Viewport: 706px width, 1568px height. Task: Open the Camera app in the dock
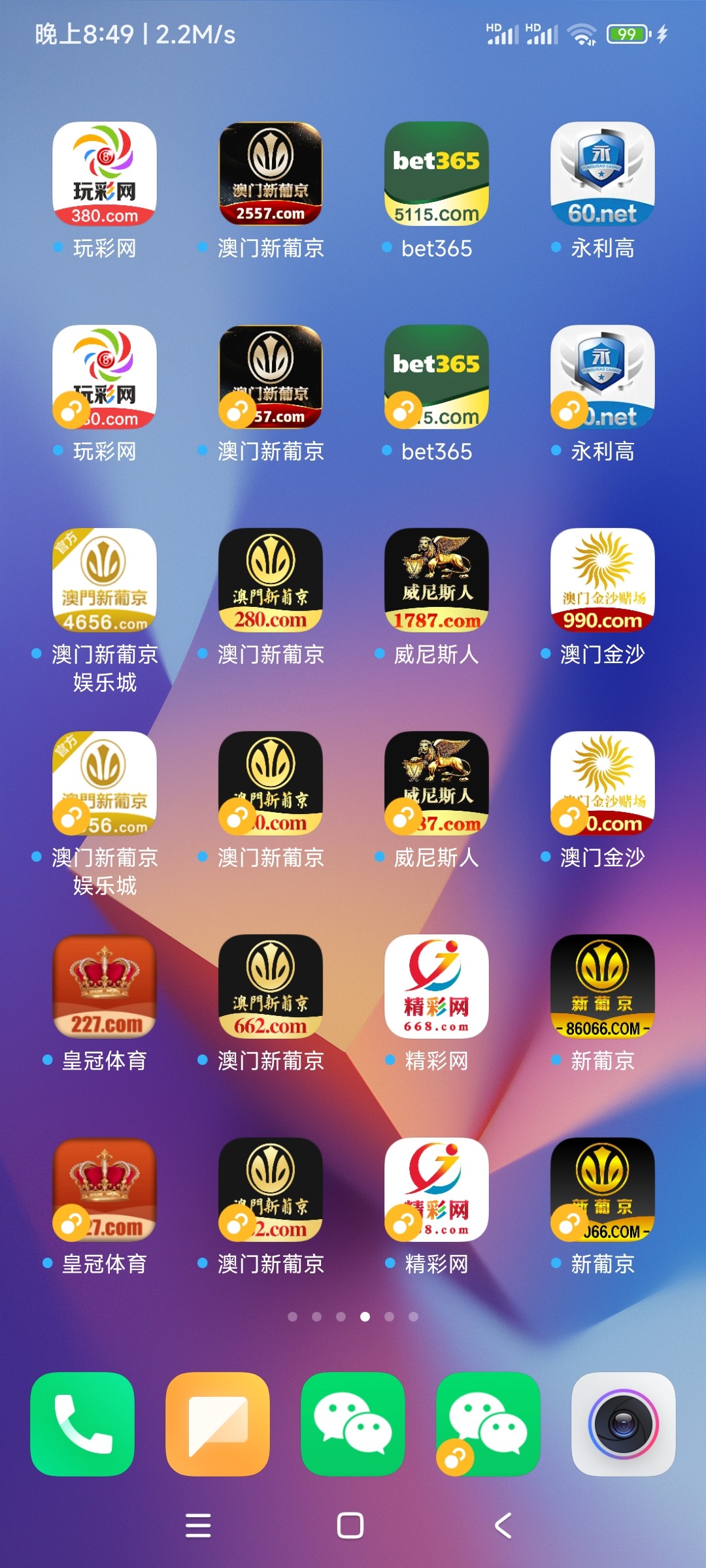(623, 1424)
